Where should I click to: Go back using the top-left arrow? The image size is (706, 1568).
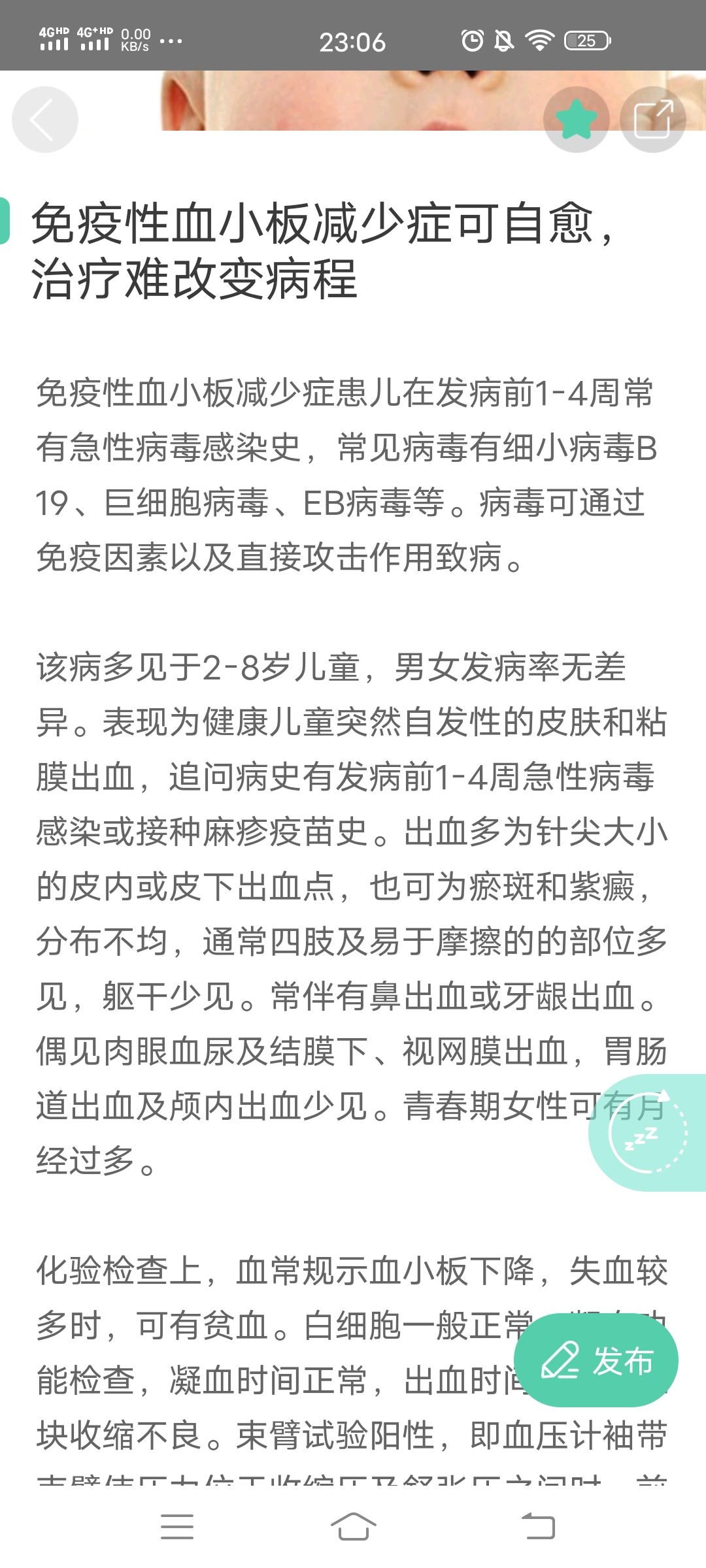(x=44, y=120)
